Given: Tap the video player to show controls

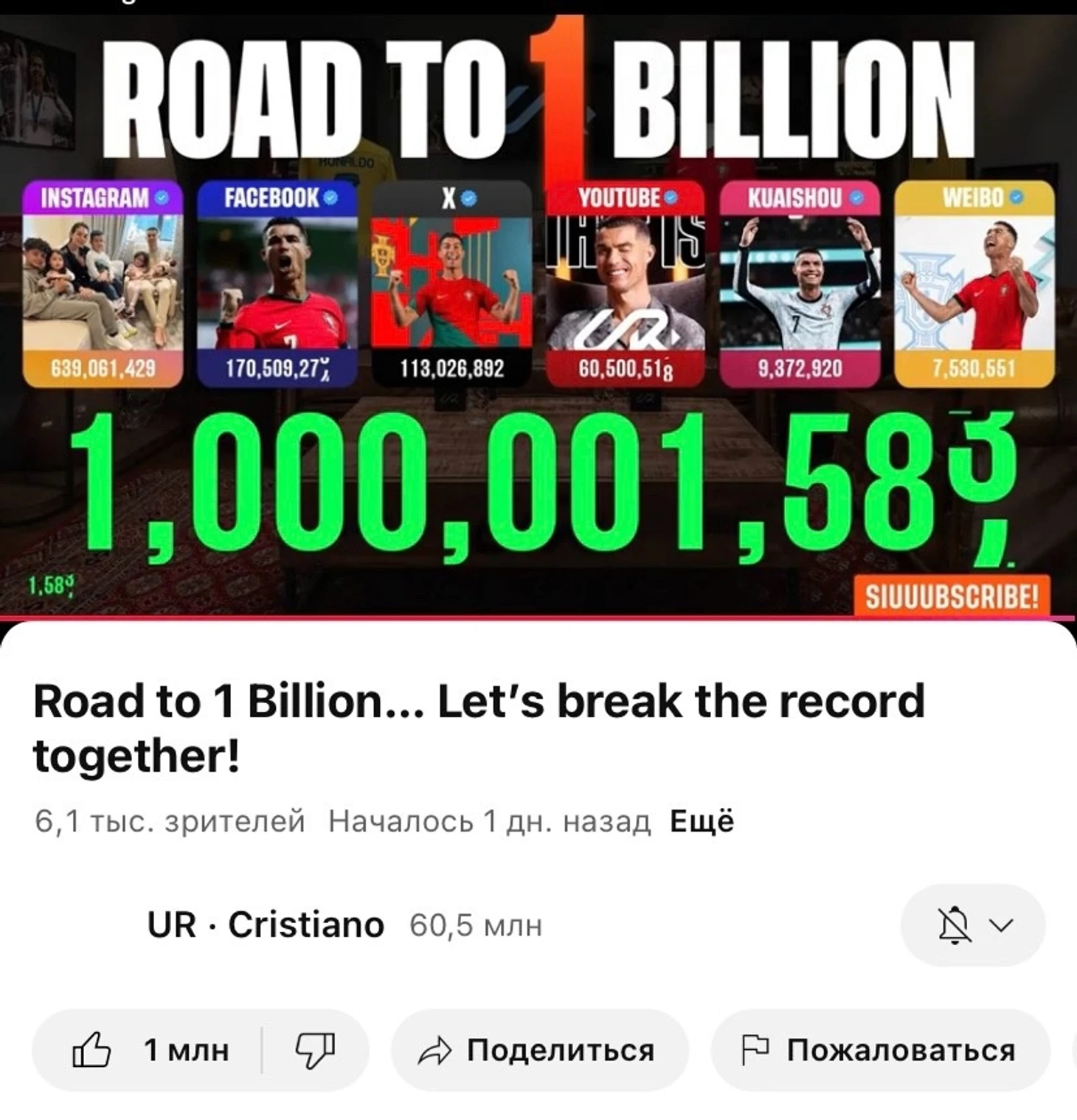Looking at the screenshot, I should (538, 310).
